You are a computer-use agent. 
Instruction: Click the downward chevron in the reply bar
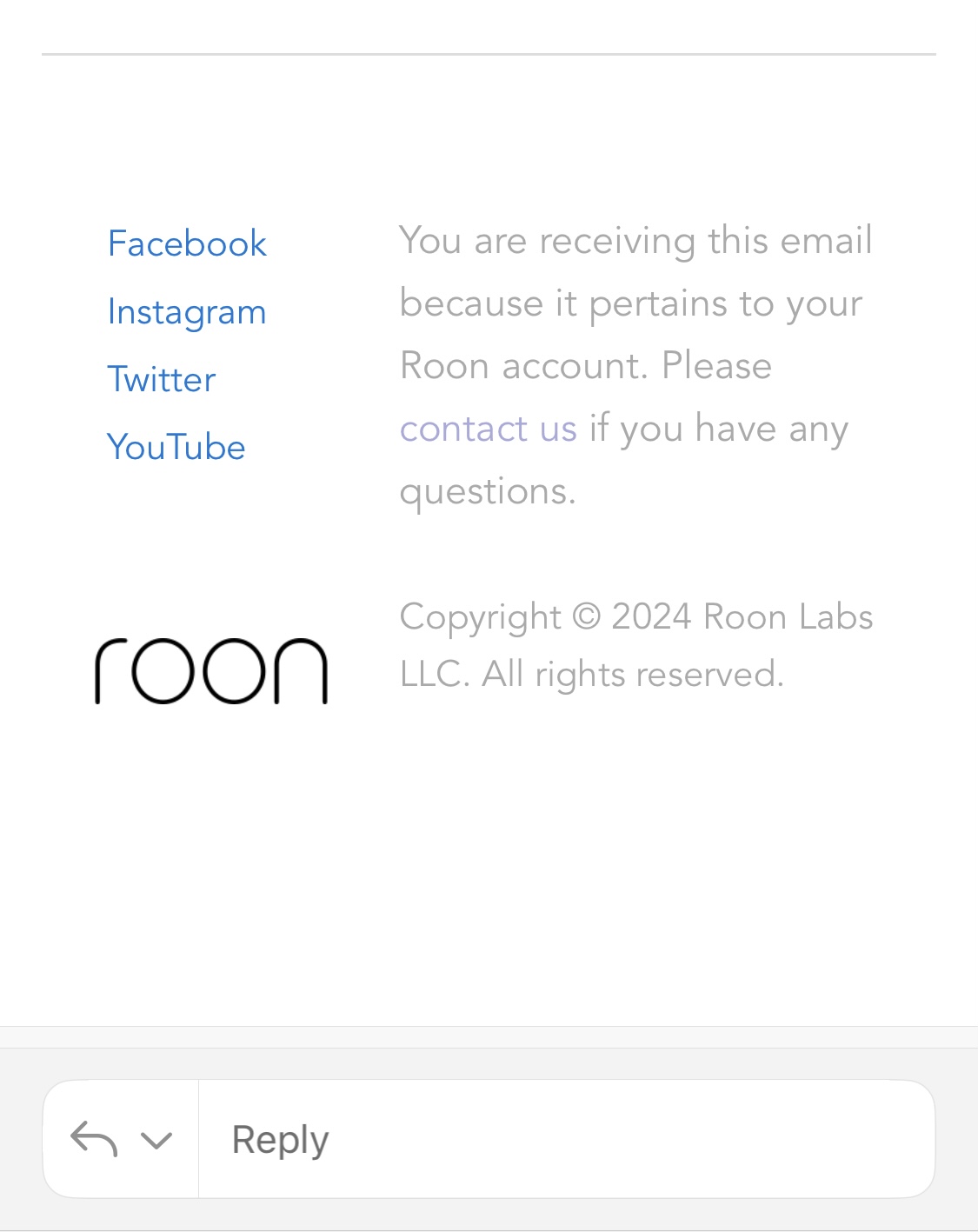(155, 1139)
